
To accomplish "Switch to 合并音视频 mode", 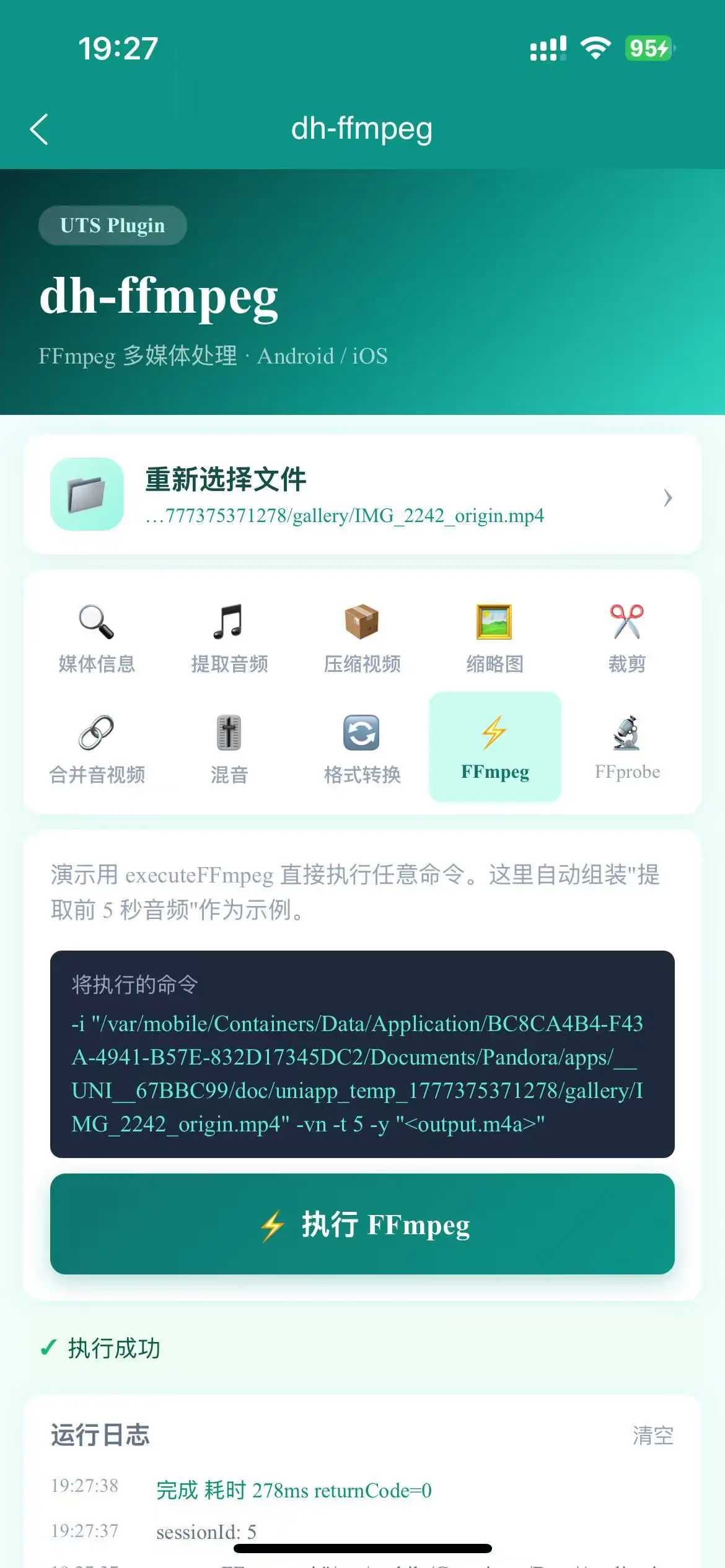I will [97, 748].
